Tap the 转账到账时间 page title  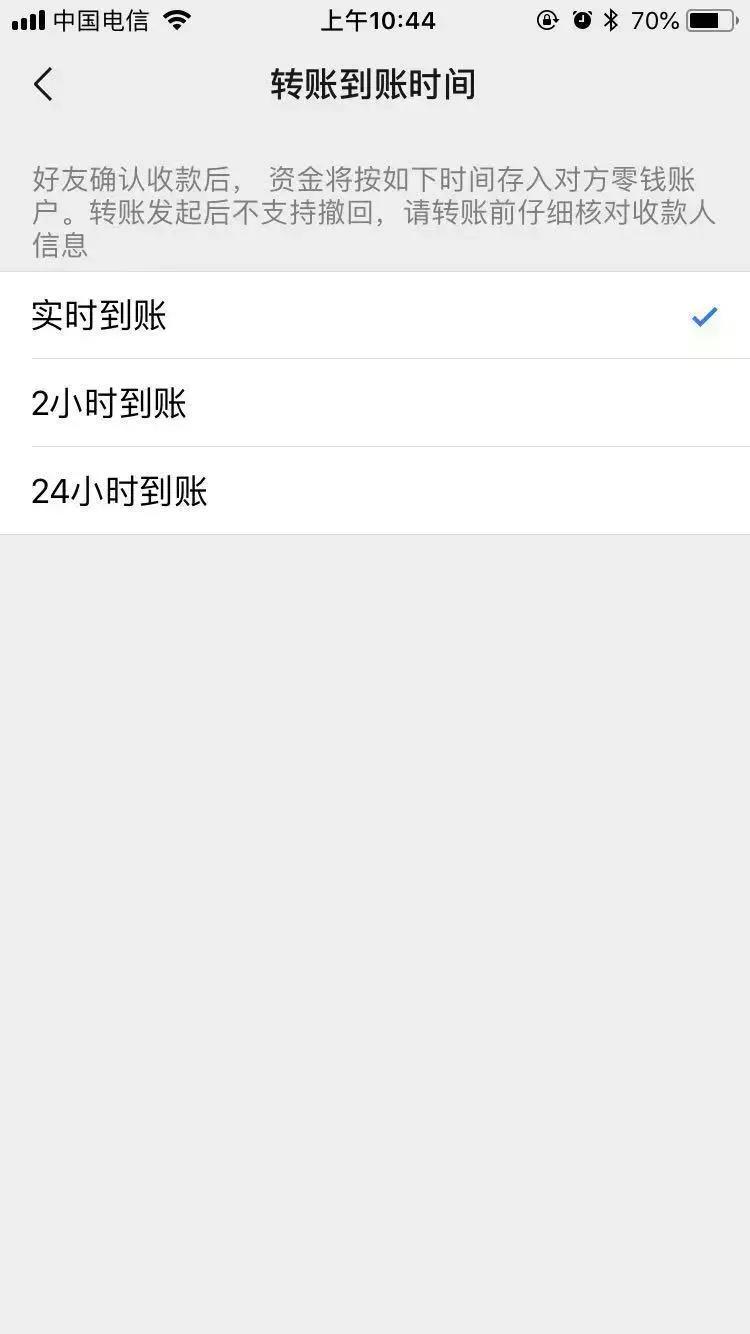click(x=374, y=86)
